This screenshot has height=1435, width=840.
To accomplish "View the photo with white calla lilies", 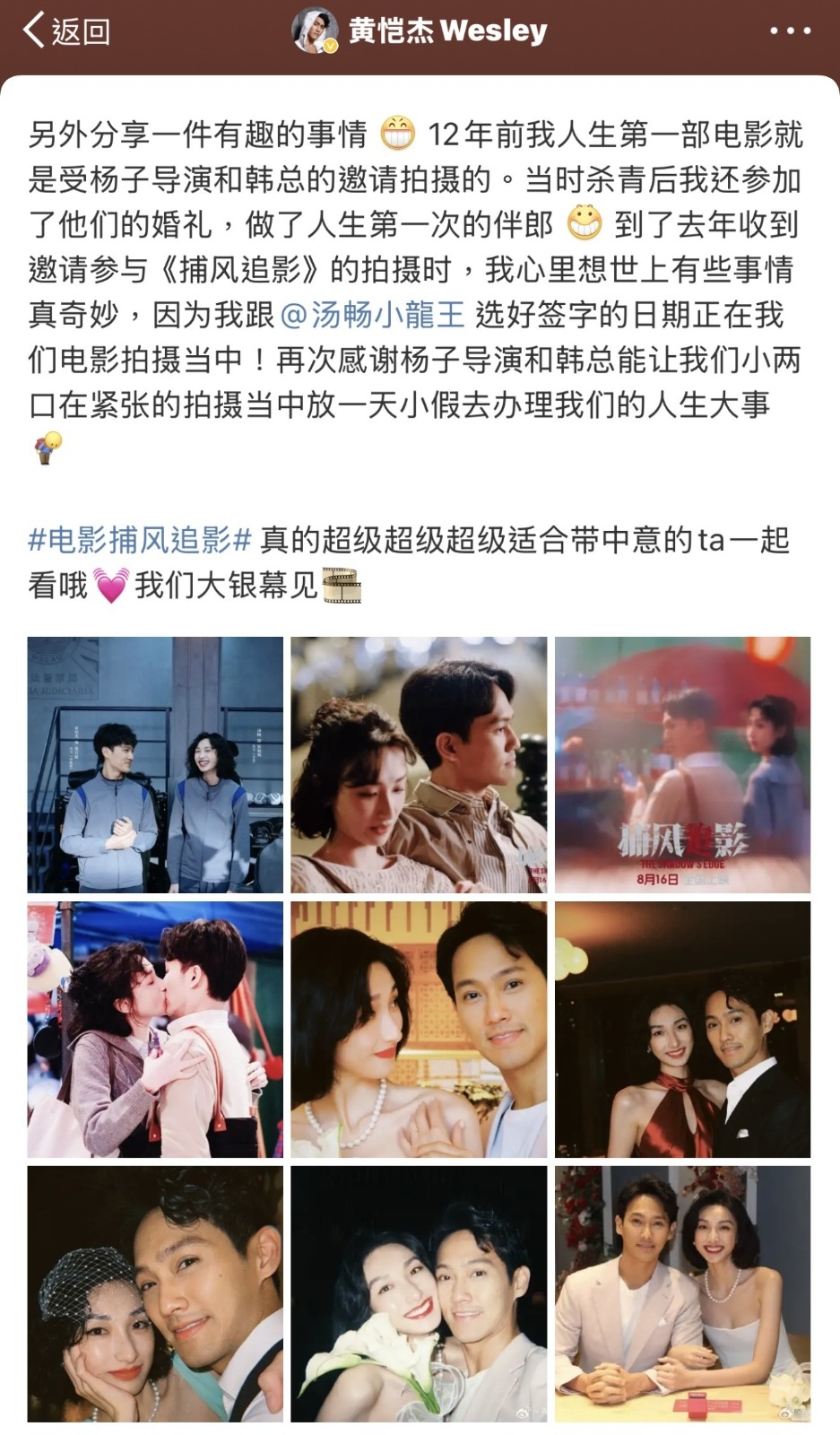I will [x=419, y=1293].
